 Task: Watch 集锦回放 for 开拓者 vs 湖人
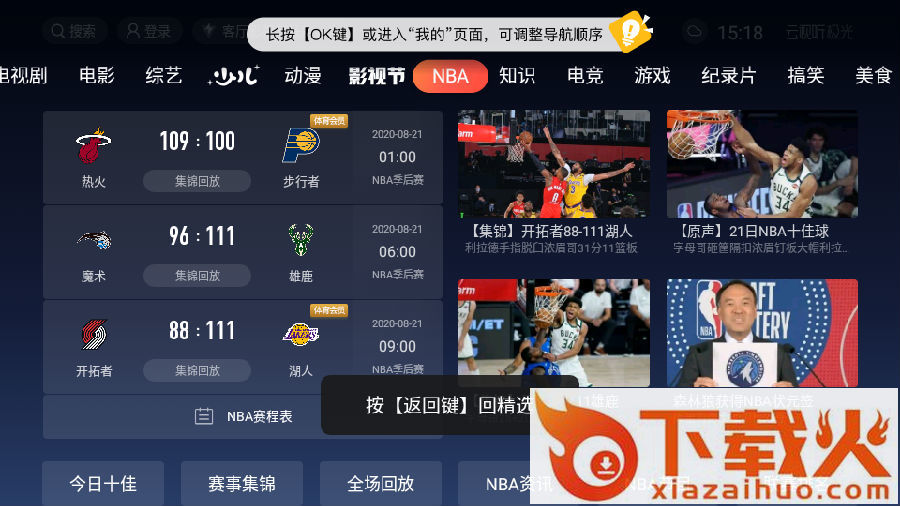pos(197,370)
